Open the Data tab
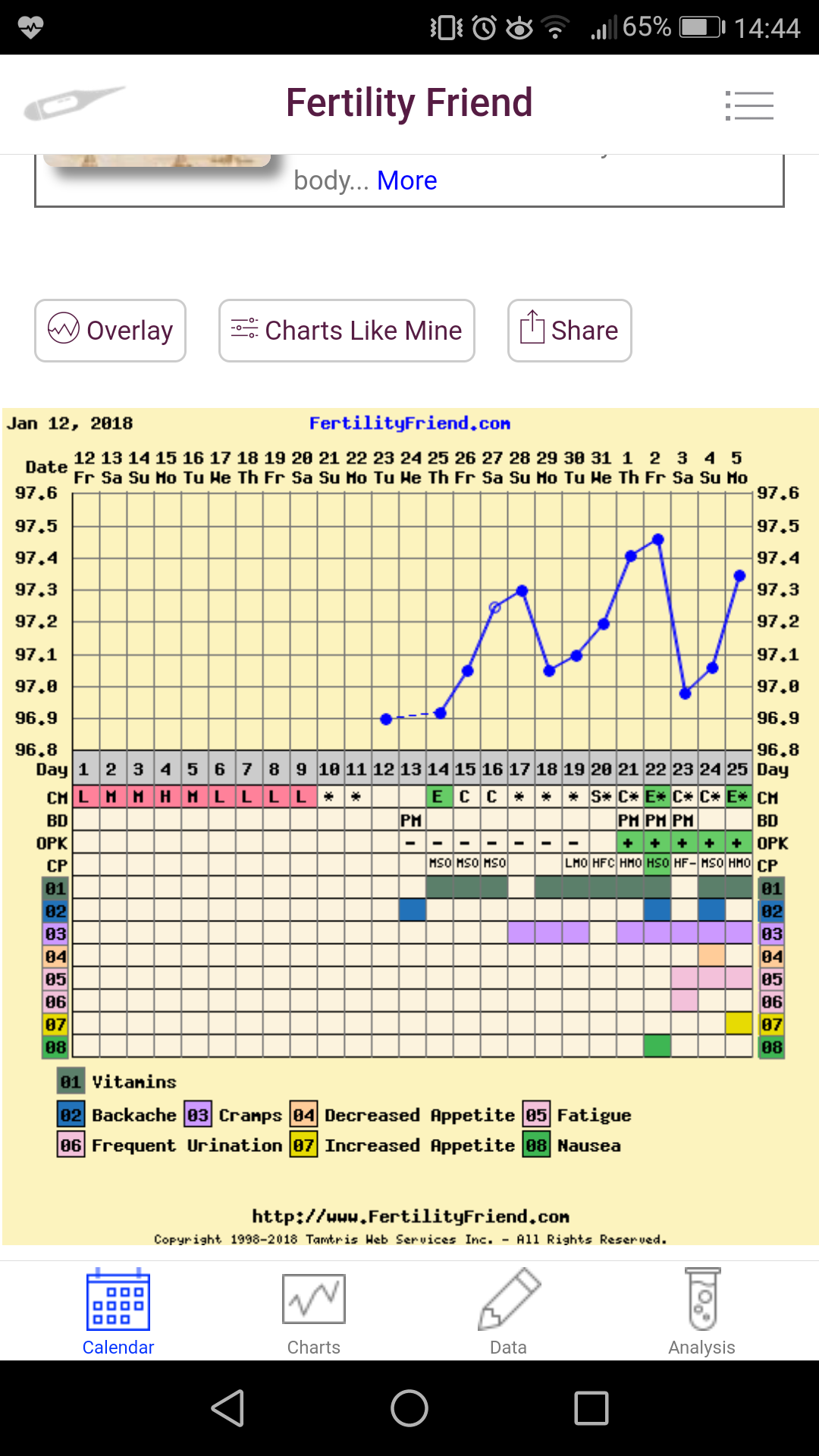The image size is (819, 1456). point(508,1312)
